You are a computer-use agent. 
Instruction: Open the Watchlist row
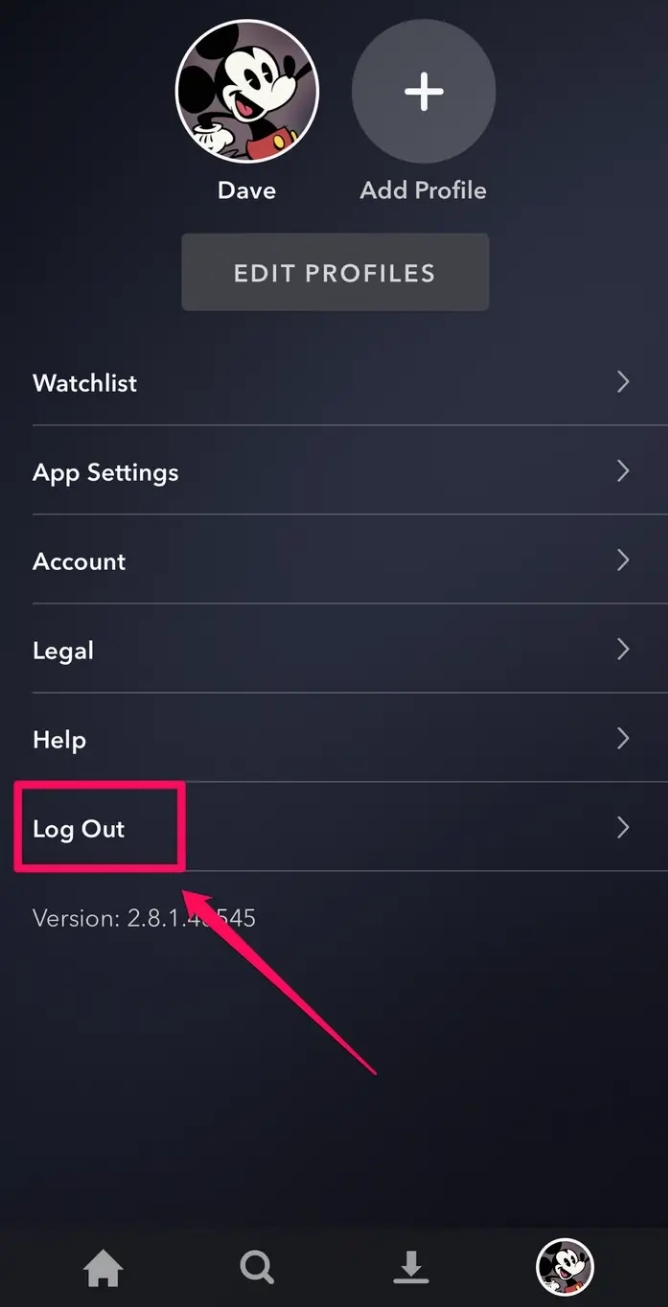tap(334, 382)
